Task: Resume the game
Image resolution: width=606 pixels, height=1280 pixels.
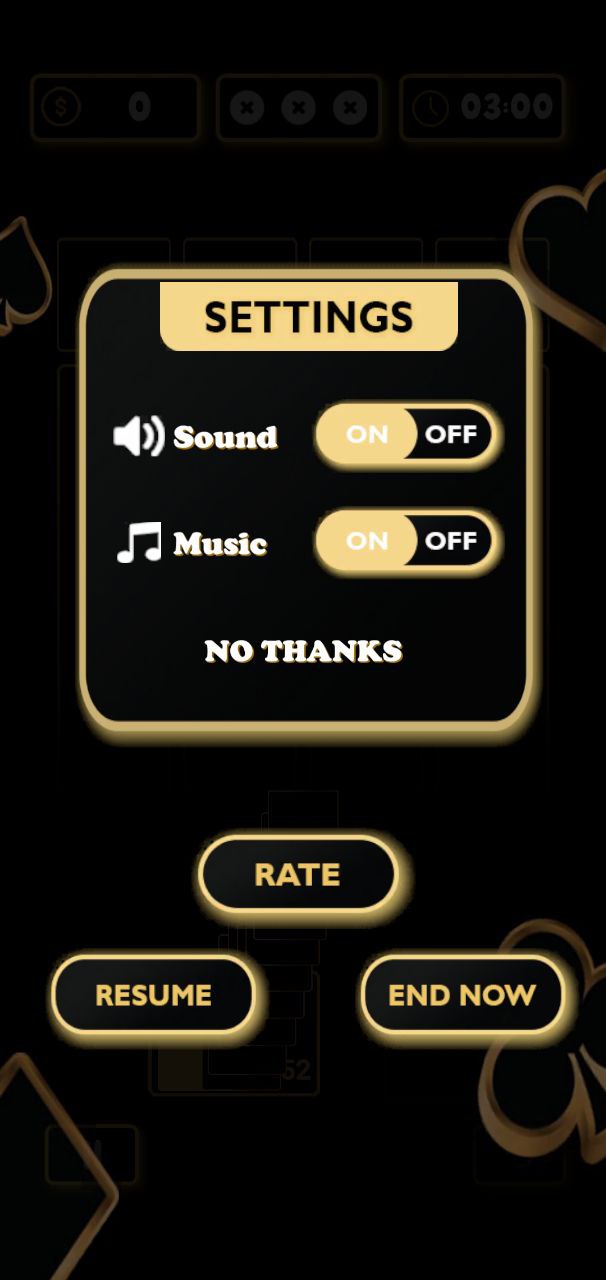Action: [153, 995]
